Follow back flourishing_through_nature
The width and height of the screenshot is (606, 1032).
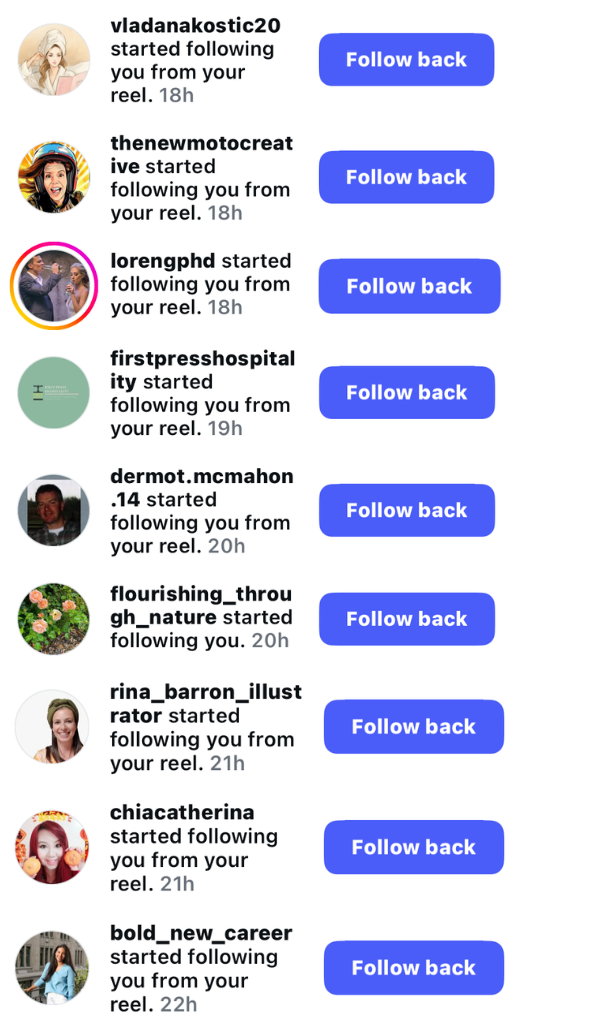pyautogui.click(x=406, y=619)
